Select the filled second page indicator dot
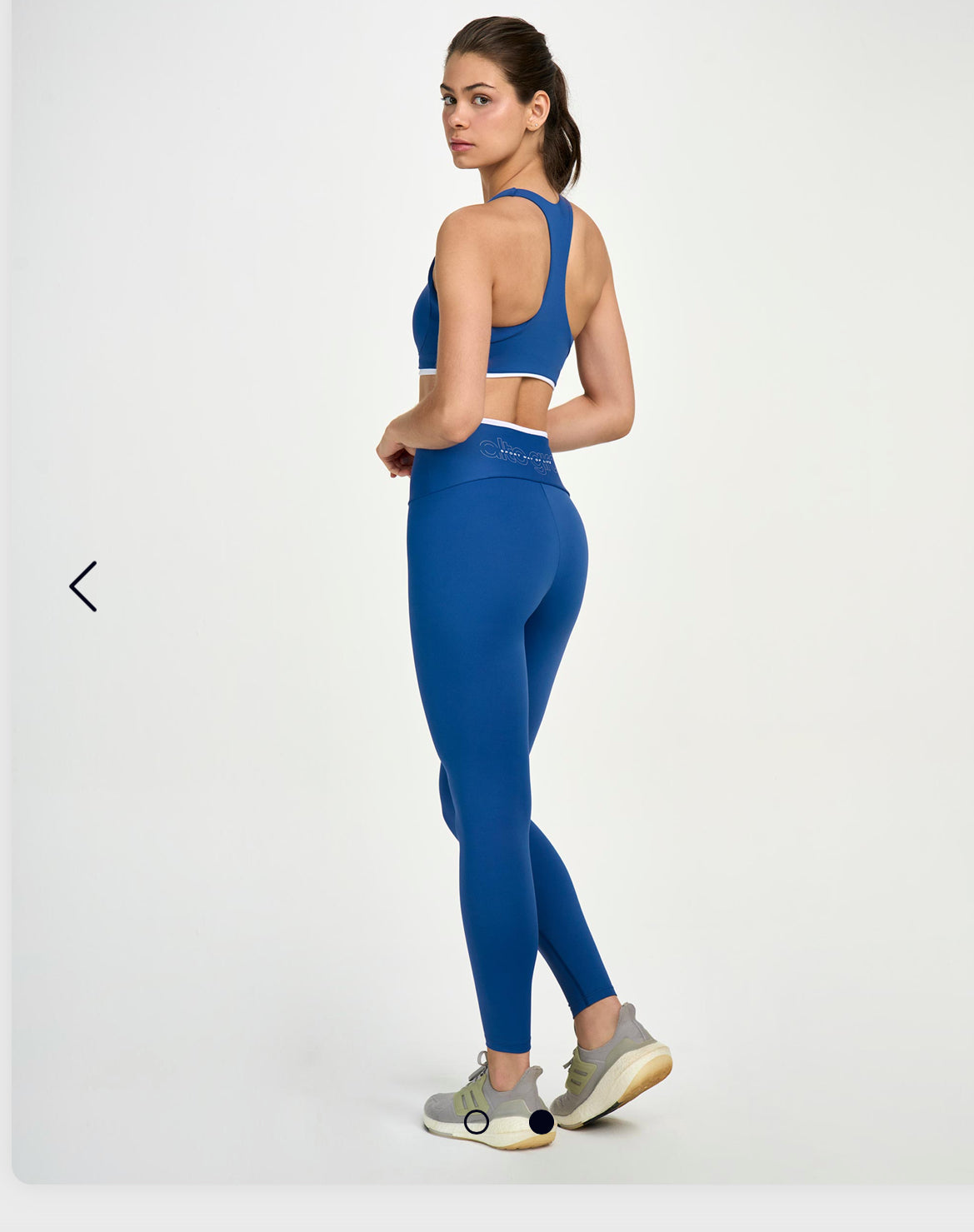The height and width of the screenshot is (1232, 974). click(542, 1122)
